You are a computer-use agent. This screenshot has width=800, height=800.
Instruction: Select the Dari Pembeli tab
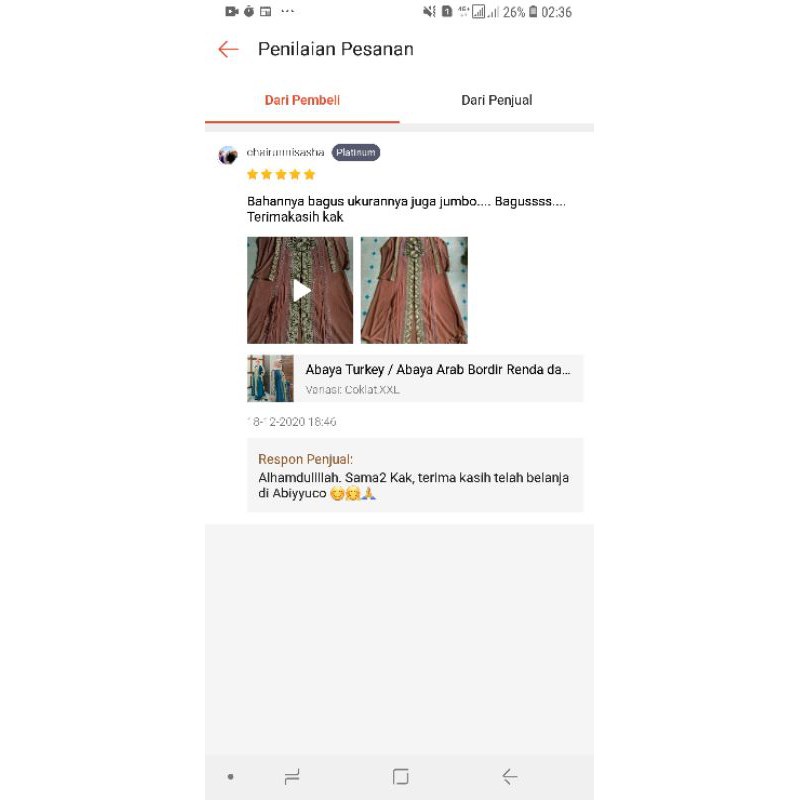[302, 100]
